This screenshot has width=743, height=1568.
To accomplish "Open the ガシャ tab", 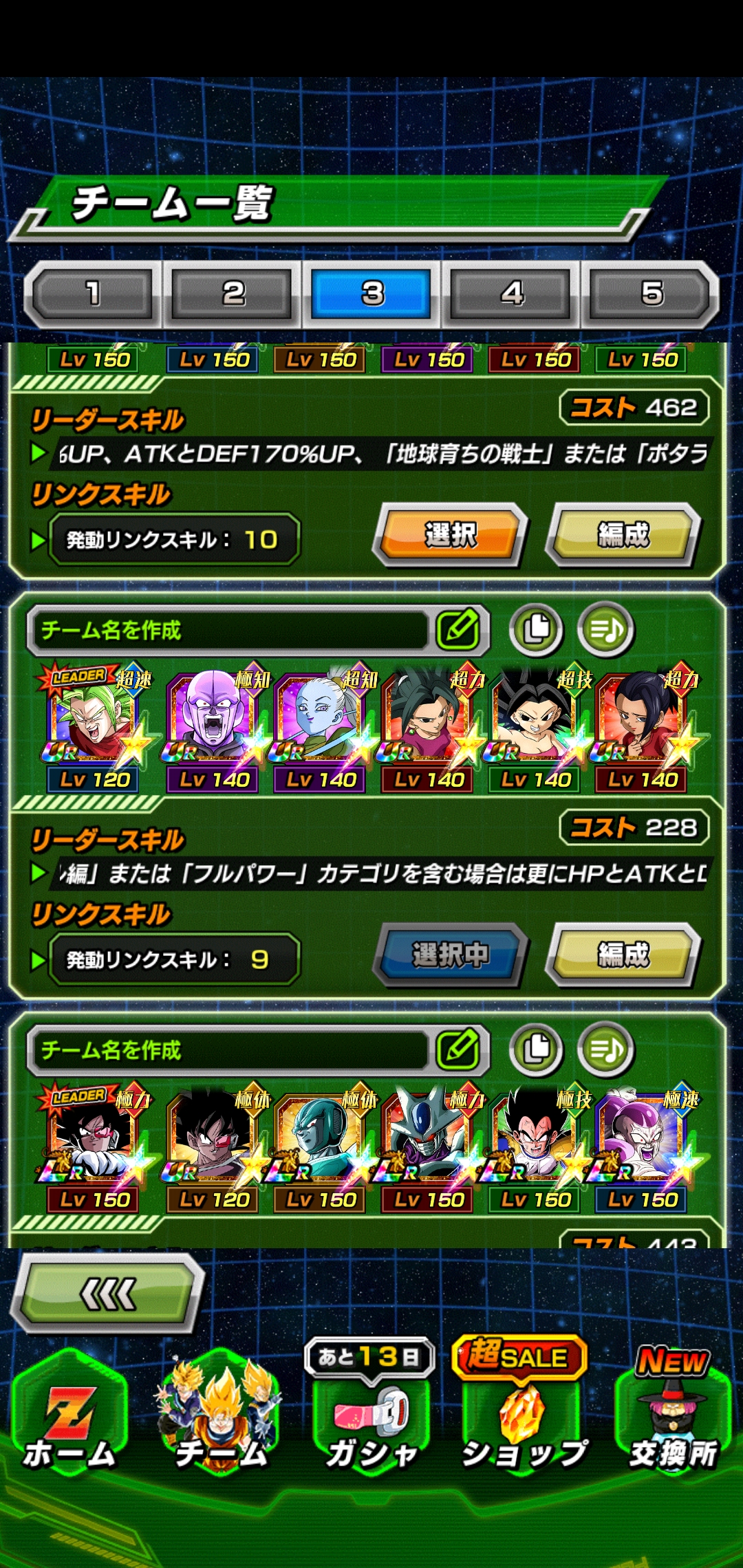I will [371, 1410].
